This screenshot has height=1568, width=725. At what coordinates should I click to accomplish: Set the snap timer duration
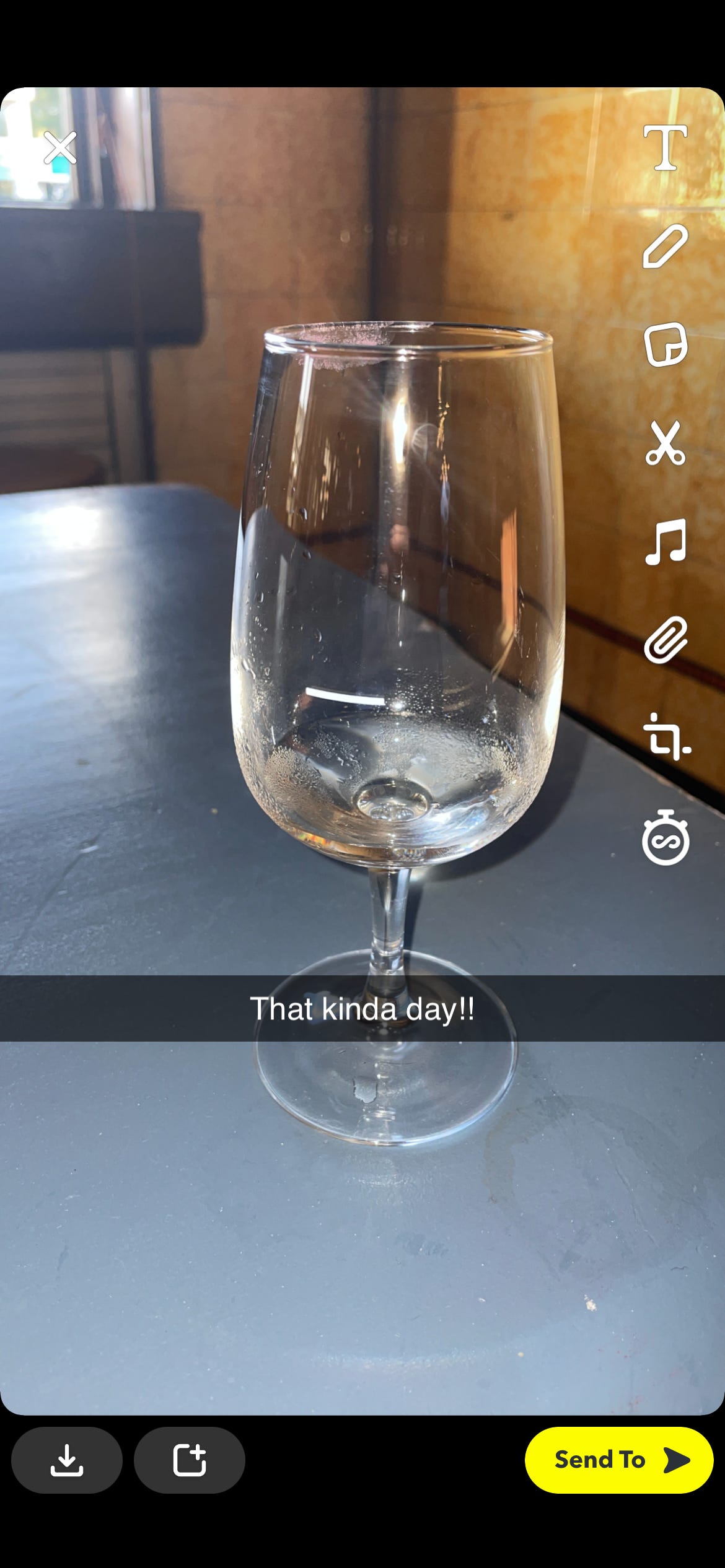click(x=665, y=837)
